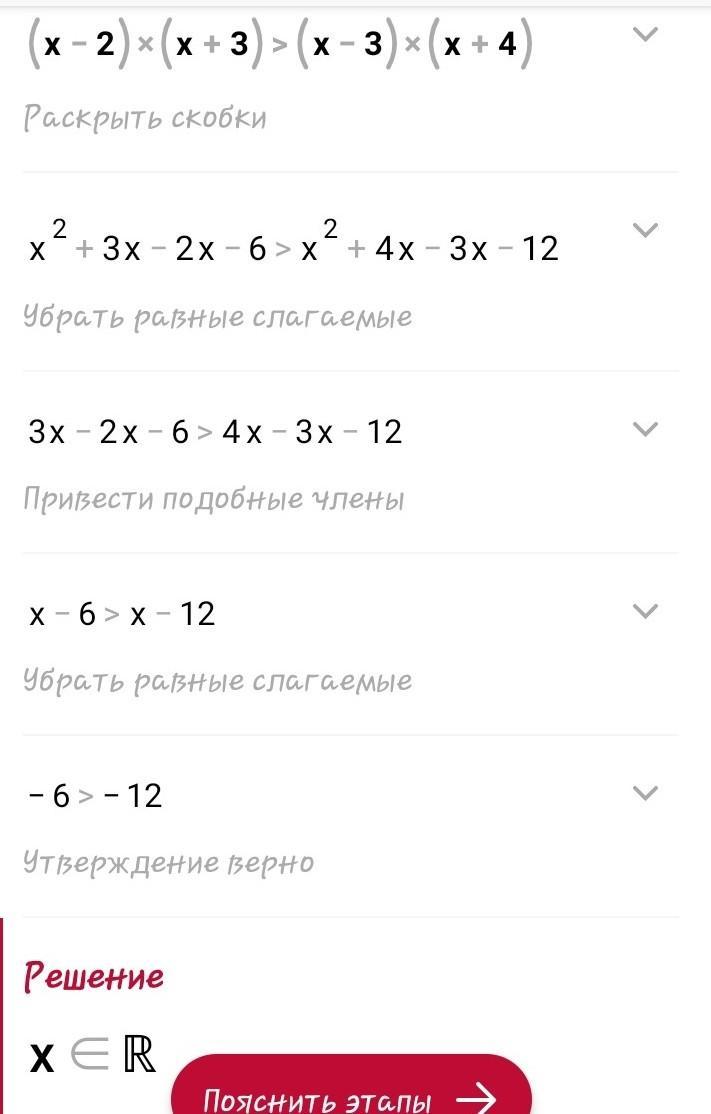Viewport: 711px width, 1114px height.
Task: Expand the step −6 > −12
Action: pyautogui.click(x=647, y=793)
